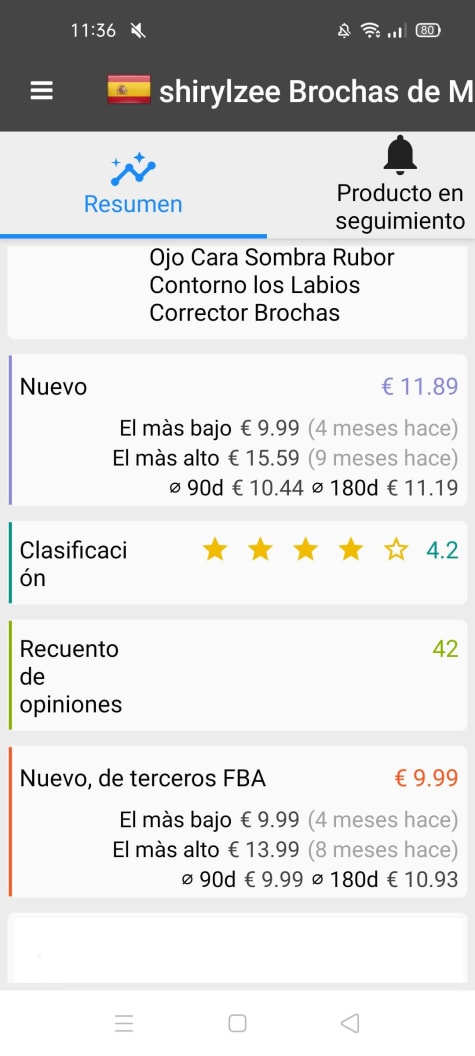Switch to the Resumen tab
This screenshot has width=475, height=1056.
pyautogui.click(x=133, y=185)
